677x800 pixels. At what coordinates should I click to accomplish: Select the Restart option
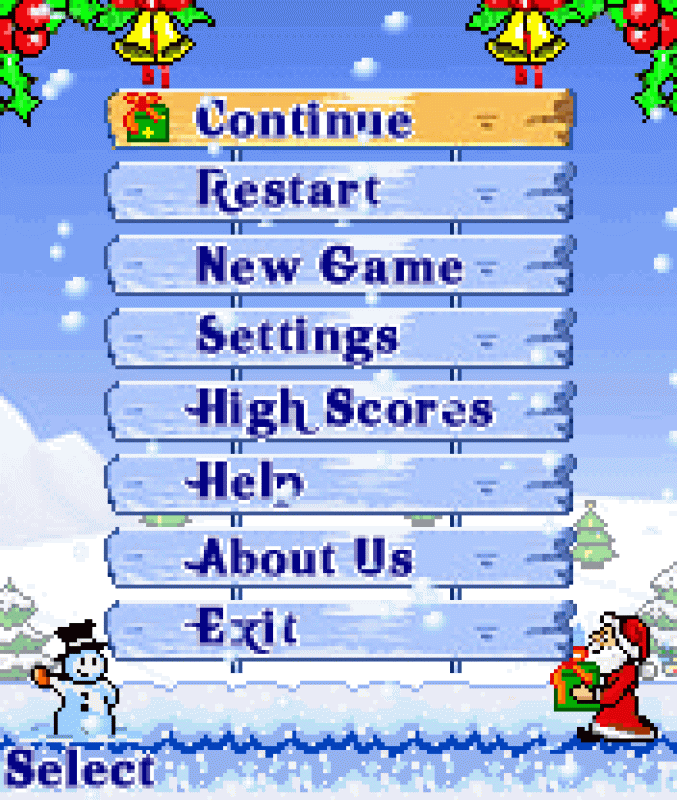pos(340,191)
